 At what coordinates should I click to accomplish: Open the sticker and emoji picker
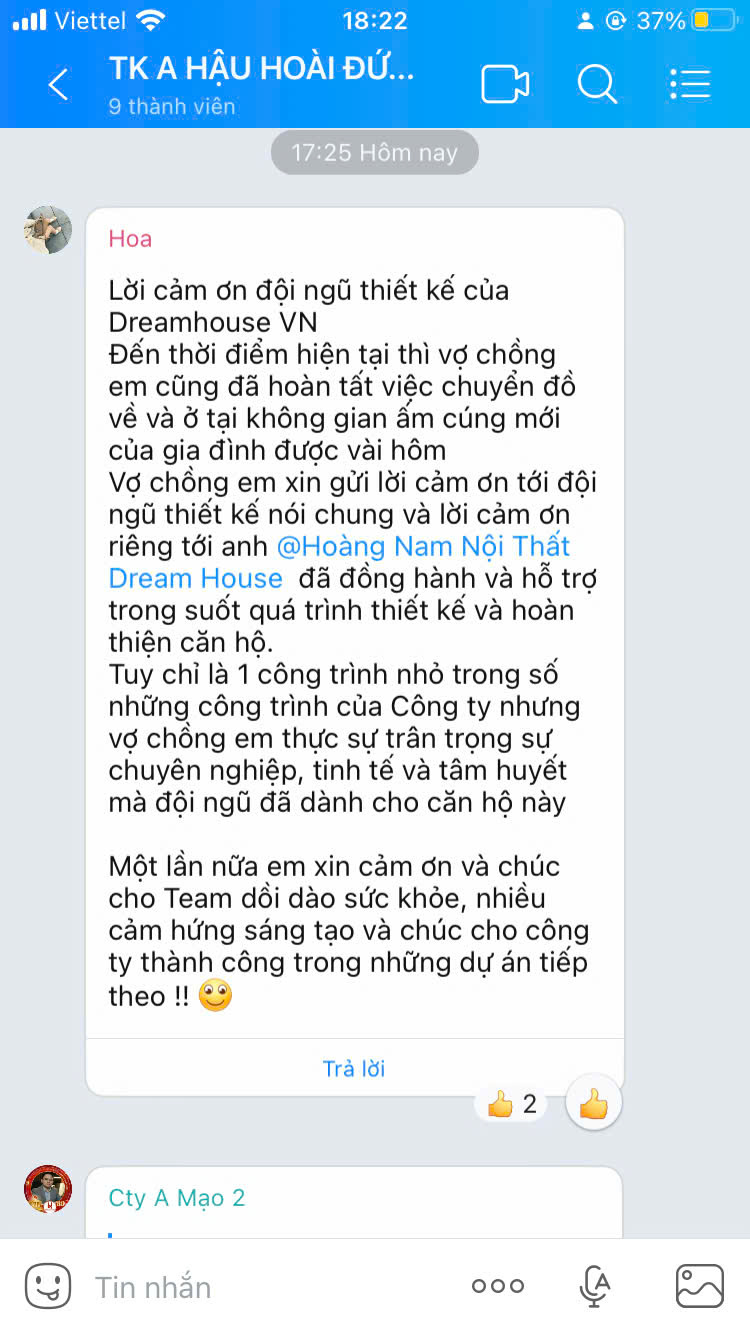point(48,1286)
